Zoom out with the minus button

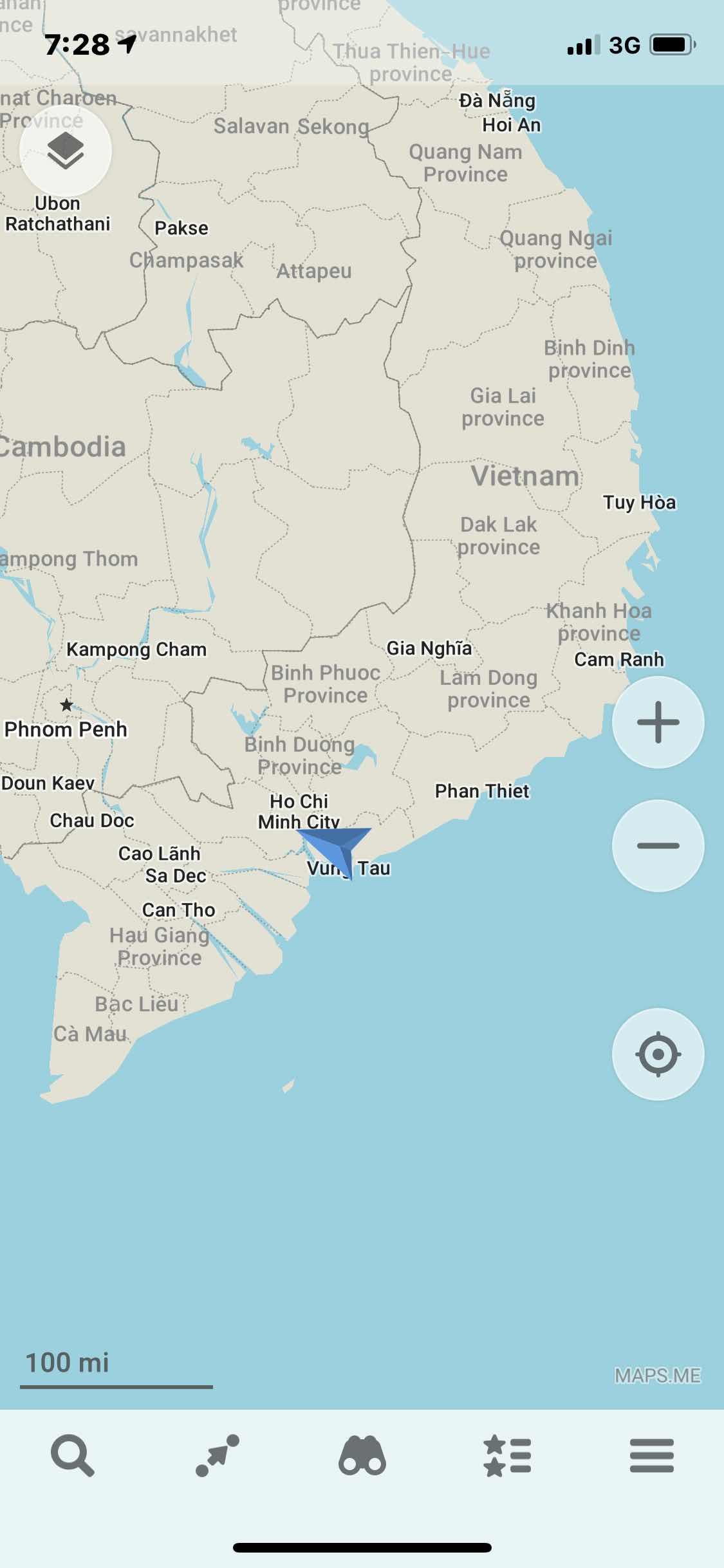(x=658, y=846)
